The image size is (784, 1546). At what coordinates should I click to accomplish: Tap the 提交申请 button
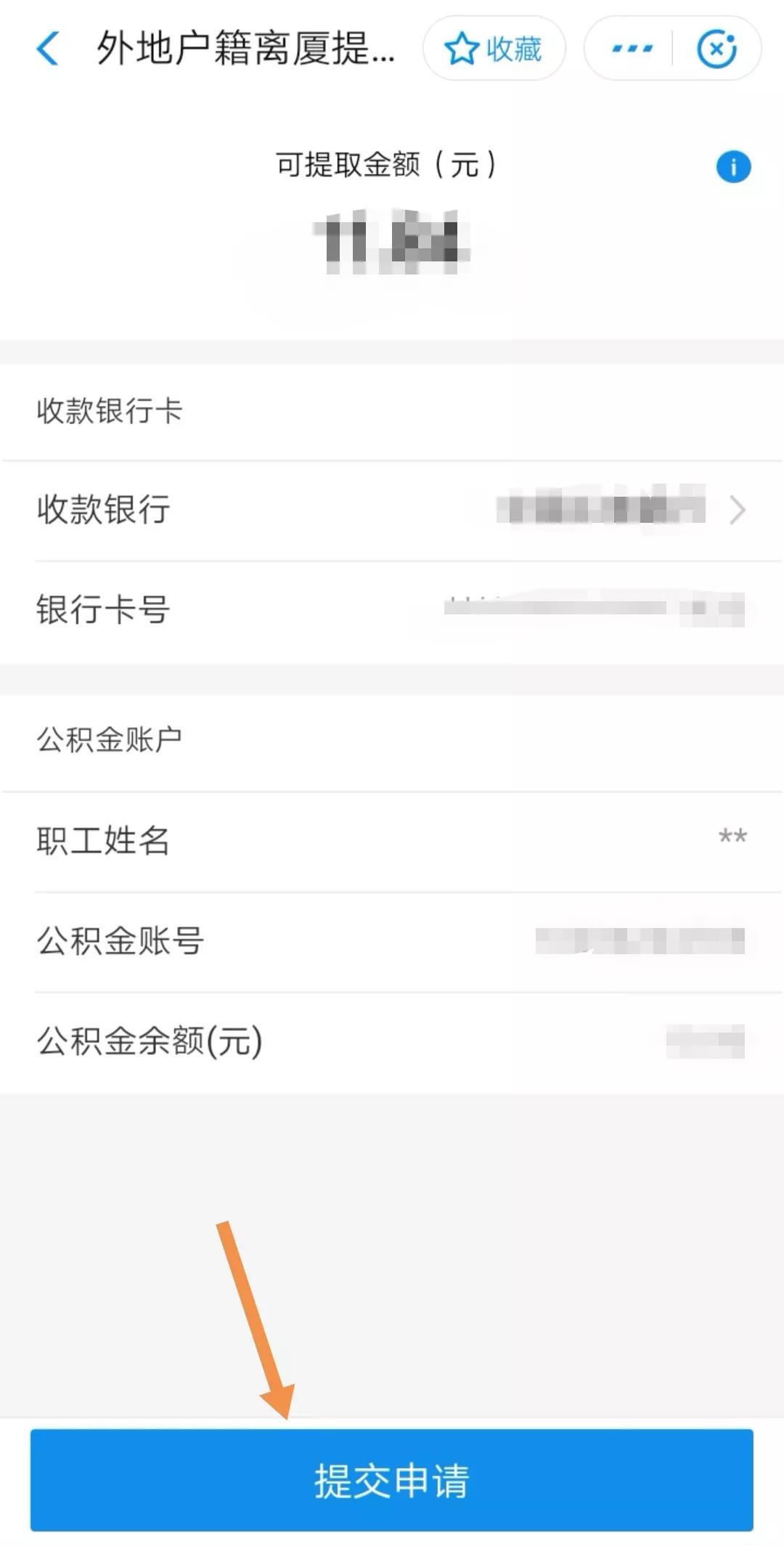point(392,1480)
